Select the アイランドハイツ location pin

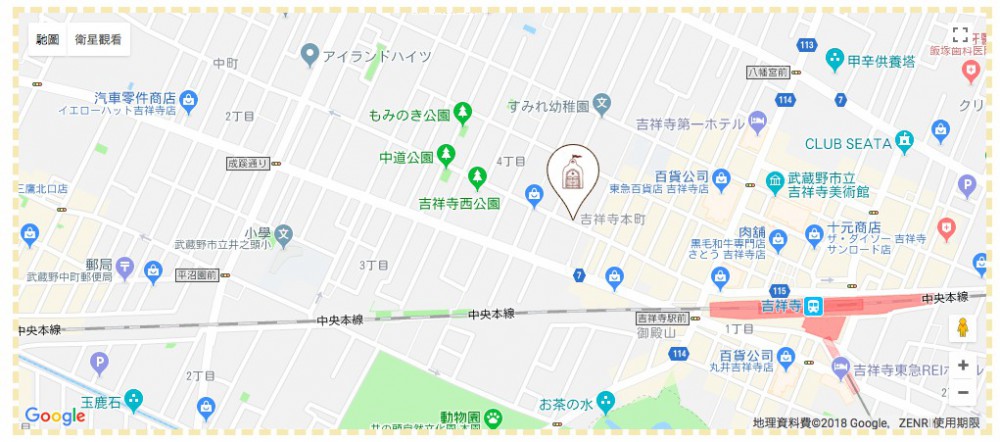click(310, 54)
